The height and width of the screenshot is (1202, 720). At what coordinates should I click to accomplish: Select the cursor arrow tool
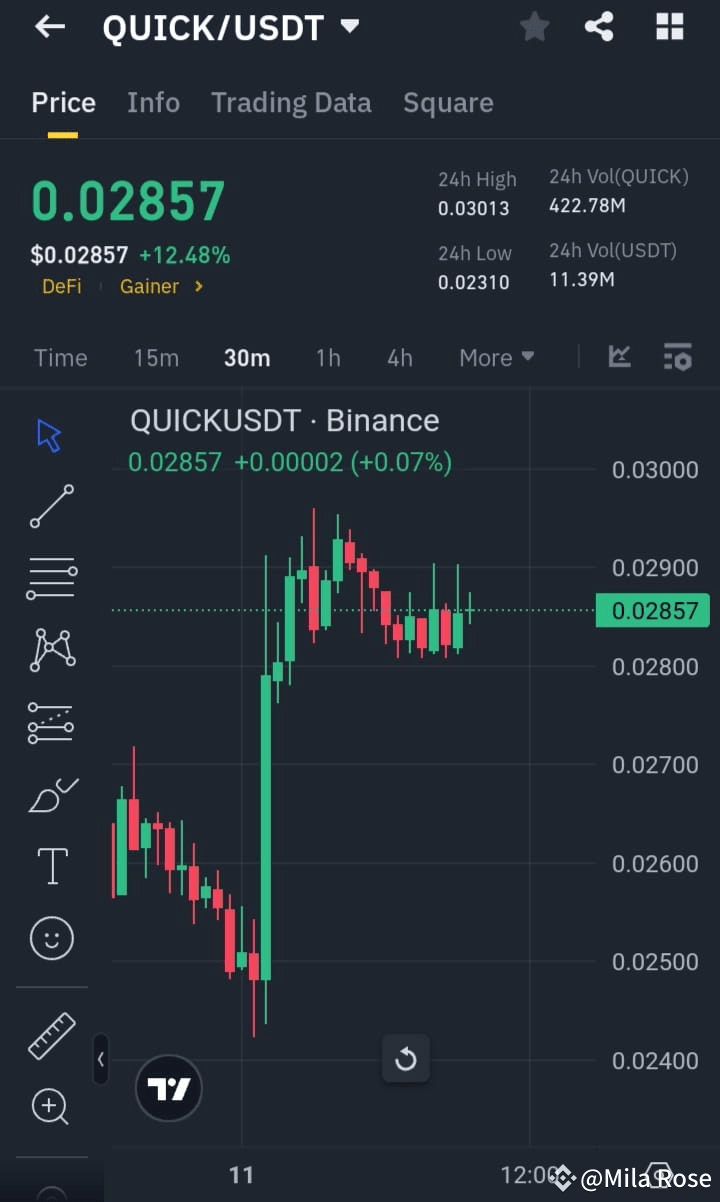coord(48,434)
